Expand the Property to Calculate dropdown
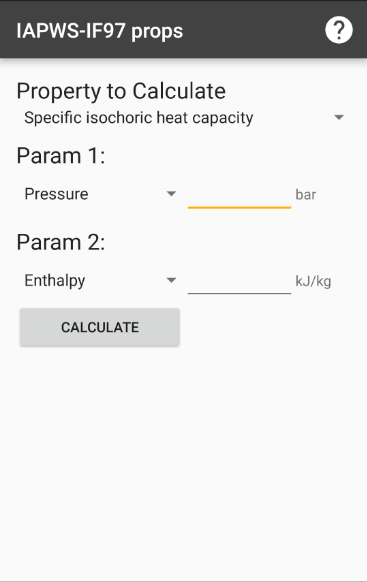Screen dimensions: 367x582 [183, 118]
